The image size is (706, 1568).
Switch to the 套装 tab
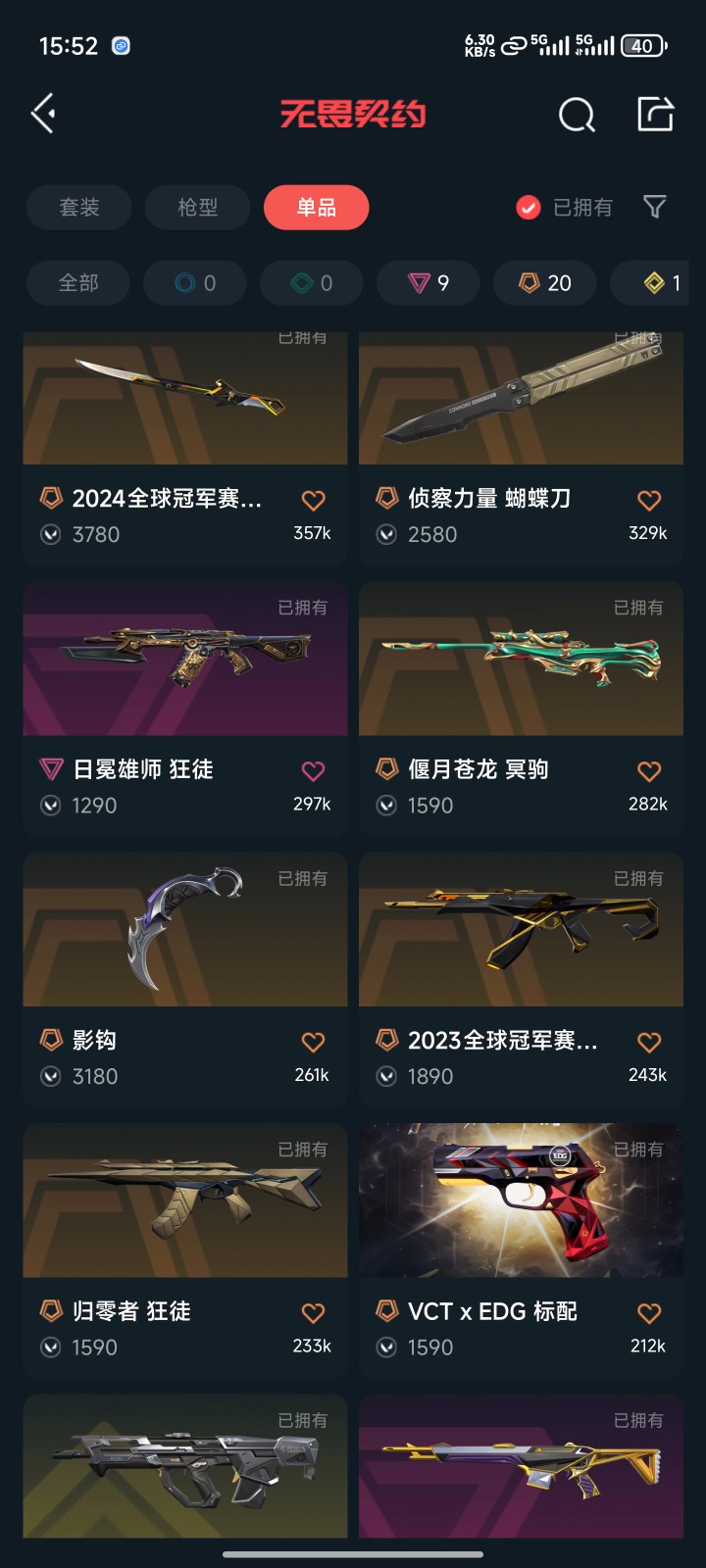click(79, 208)
